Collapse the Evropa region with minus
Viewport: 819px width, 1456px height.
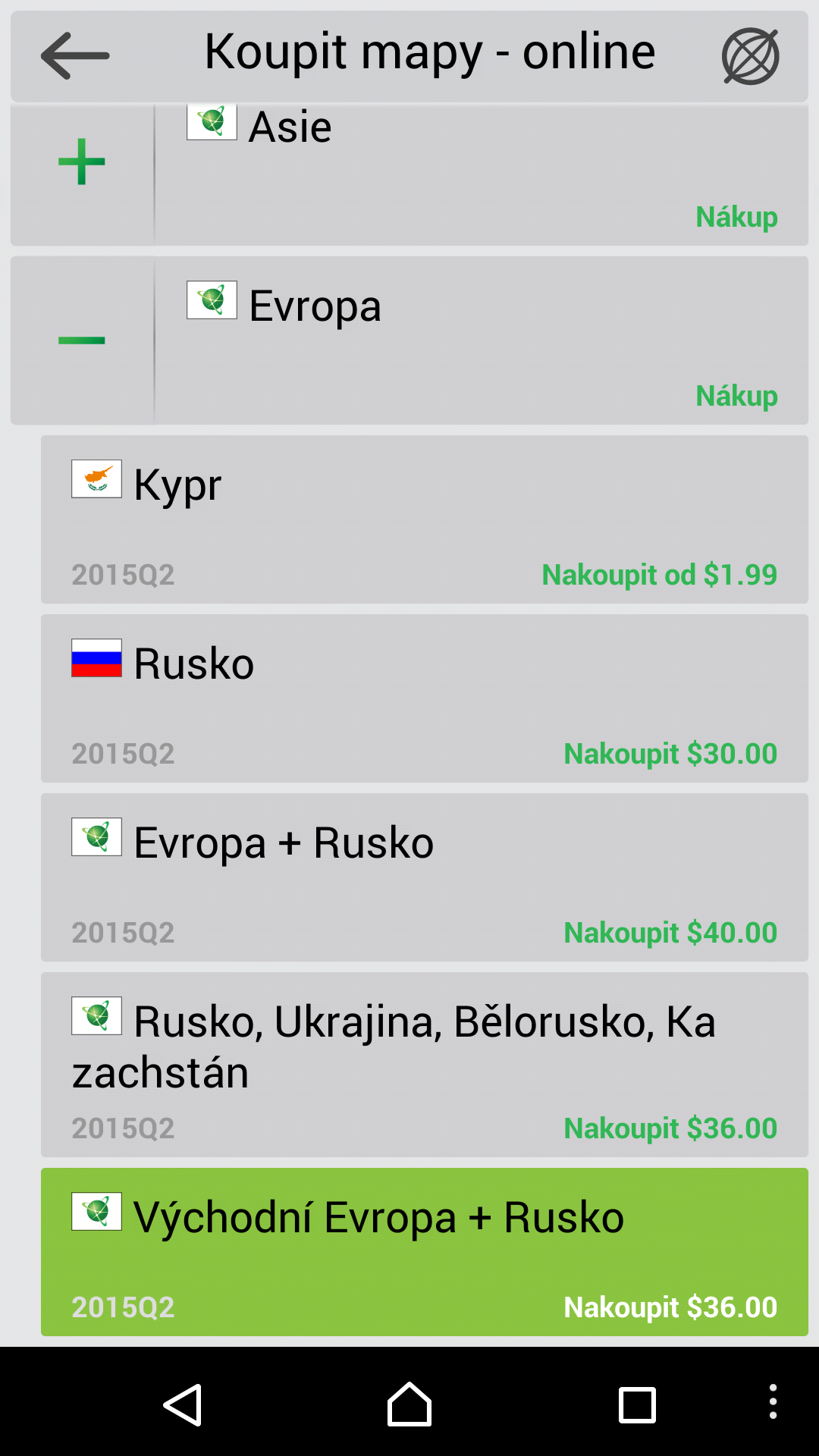coord(82,340)
